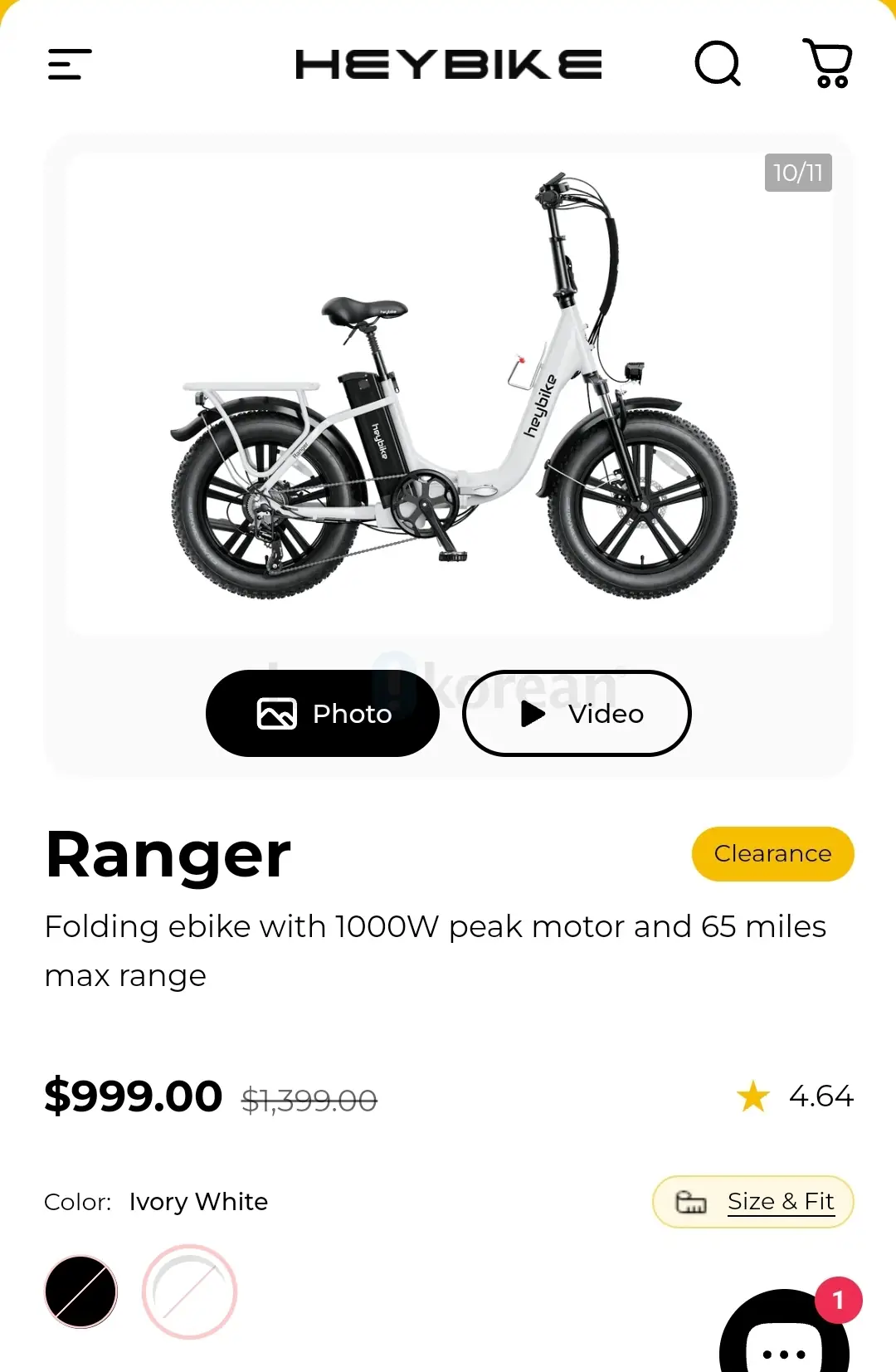The height and width of the screenshot is (1372, 896).
Task: Select the Ivory White color swatch
Action: pos(189,1290)
